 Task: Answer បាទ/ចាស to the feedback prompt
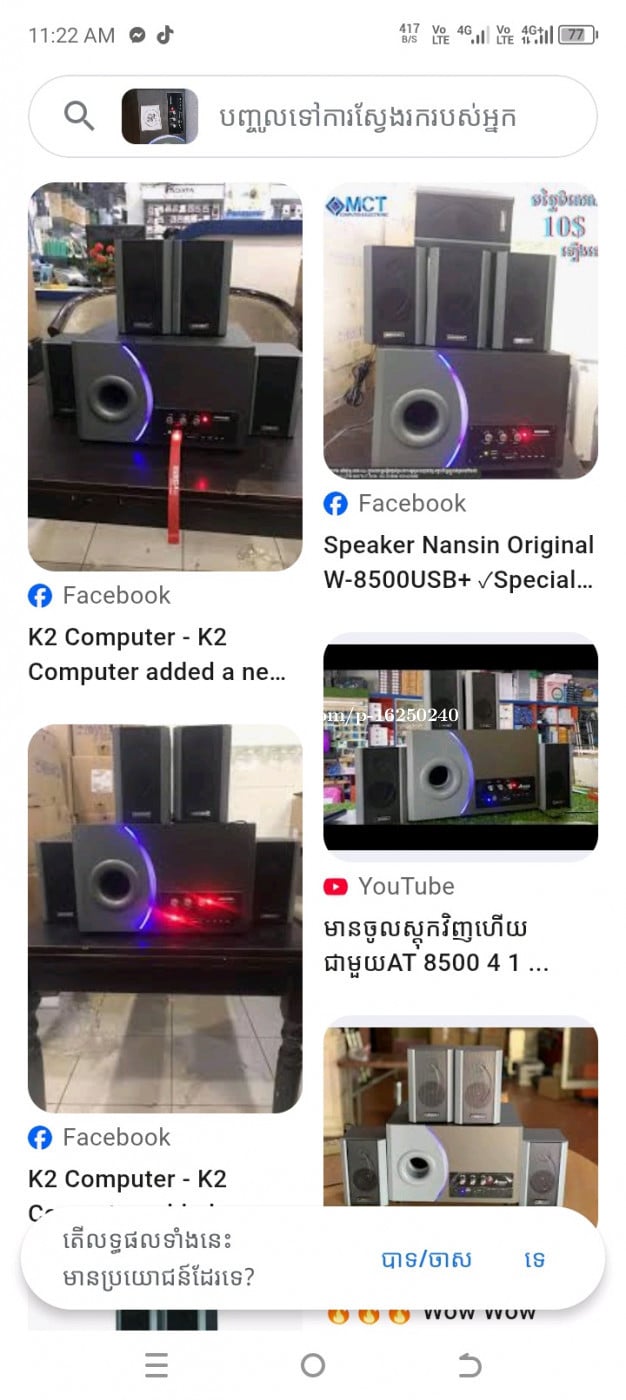(427, 1259)
